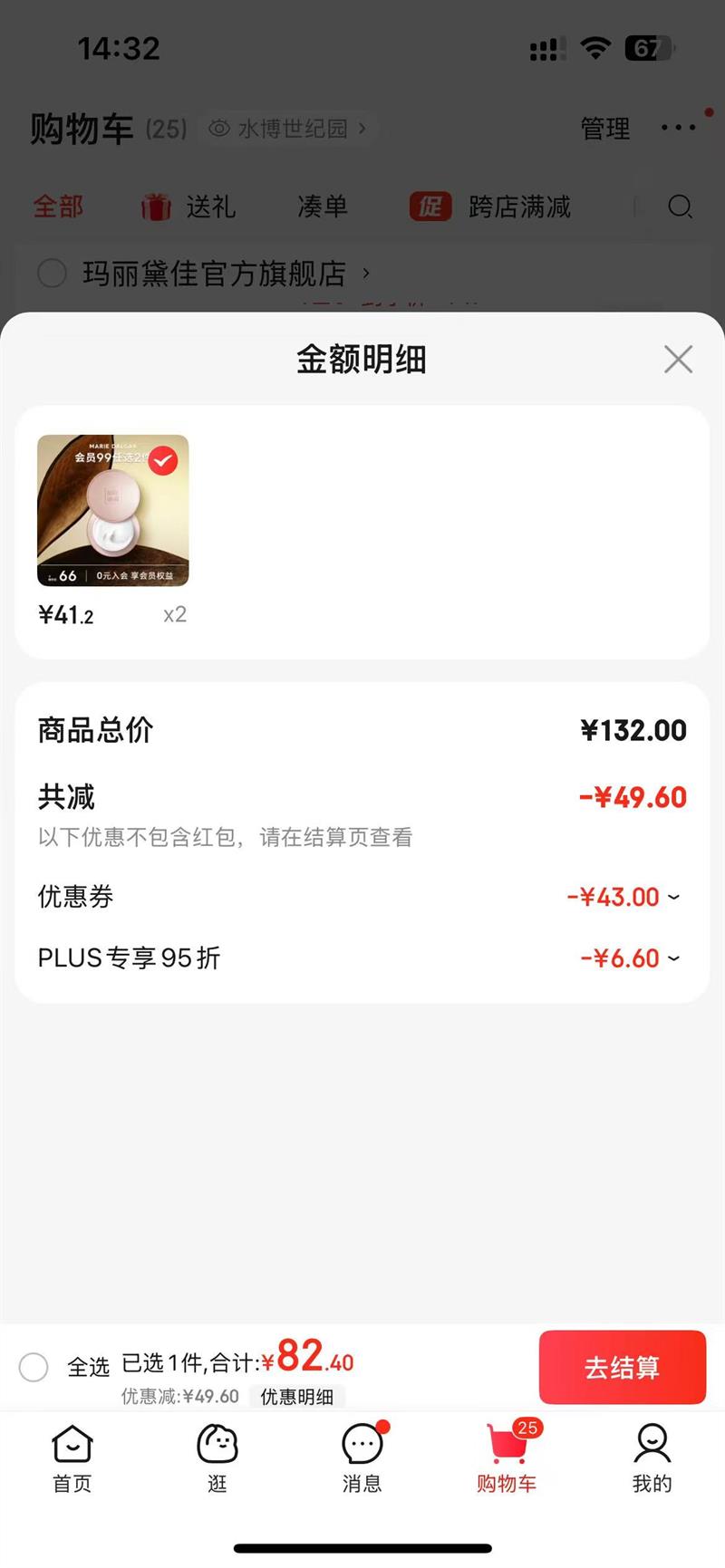Switch to the 逛 tab
The height and width of the screenshot is (1568, 725).
[x=217, y=1457]
